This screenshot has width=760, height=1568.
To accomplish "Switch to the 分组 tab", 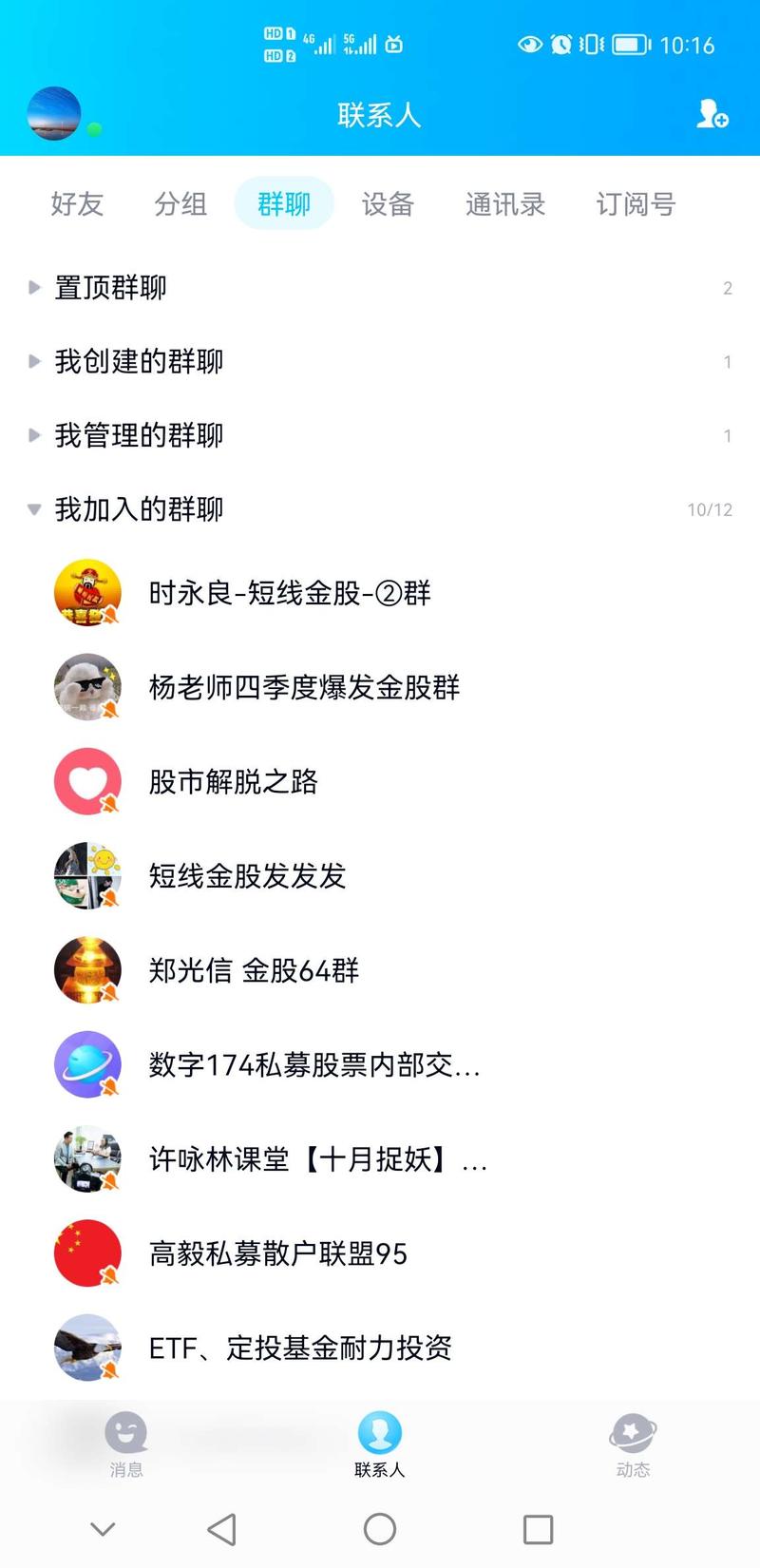I will click(x=180, y=203).
